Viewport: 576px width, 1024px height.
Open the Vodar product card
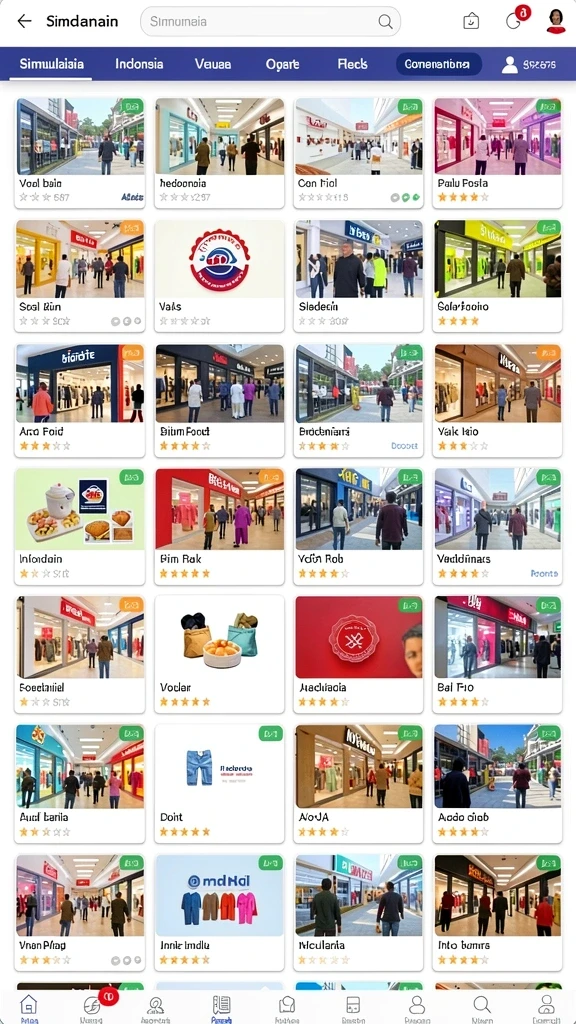pyautogui.click(x=219, y=653)
